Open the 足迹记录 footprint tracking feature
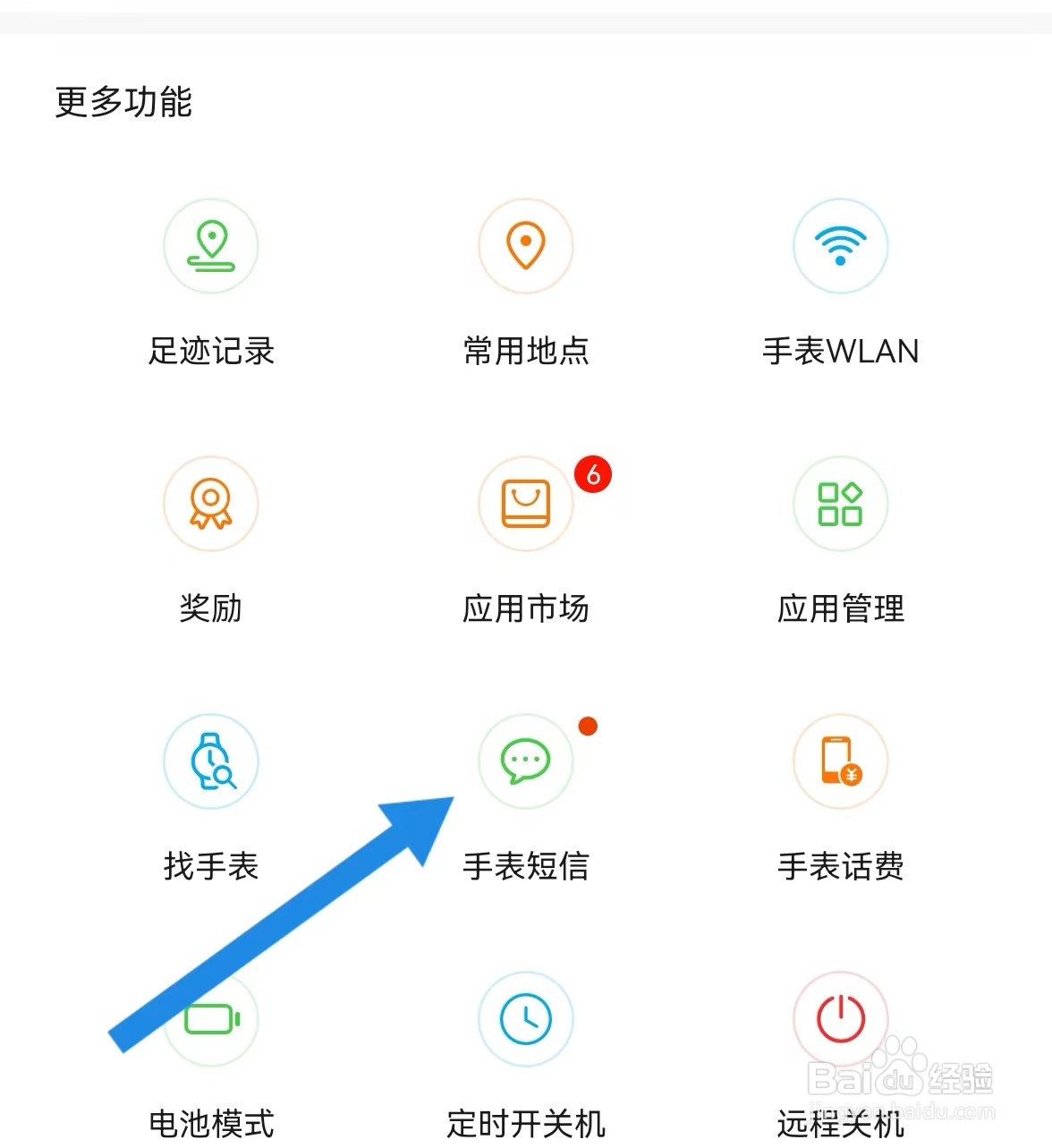 211,246
